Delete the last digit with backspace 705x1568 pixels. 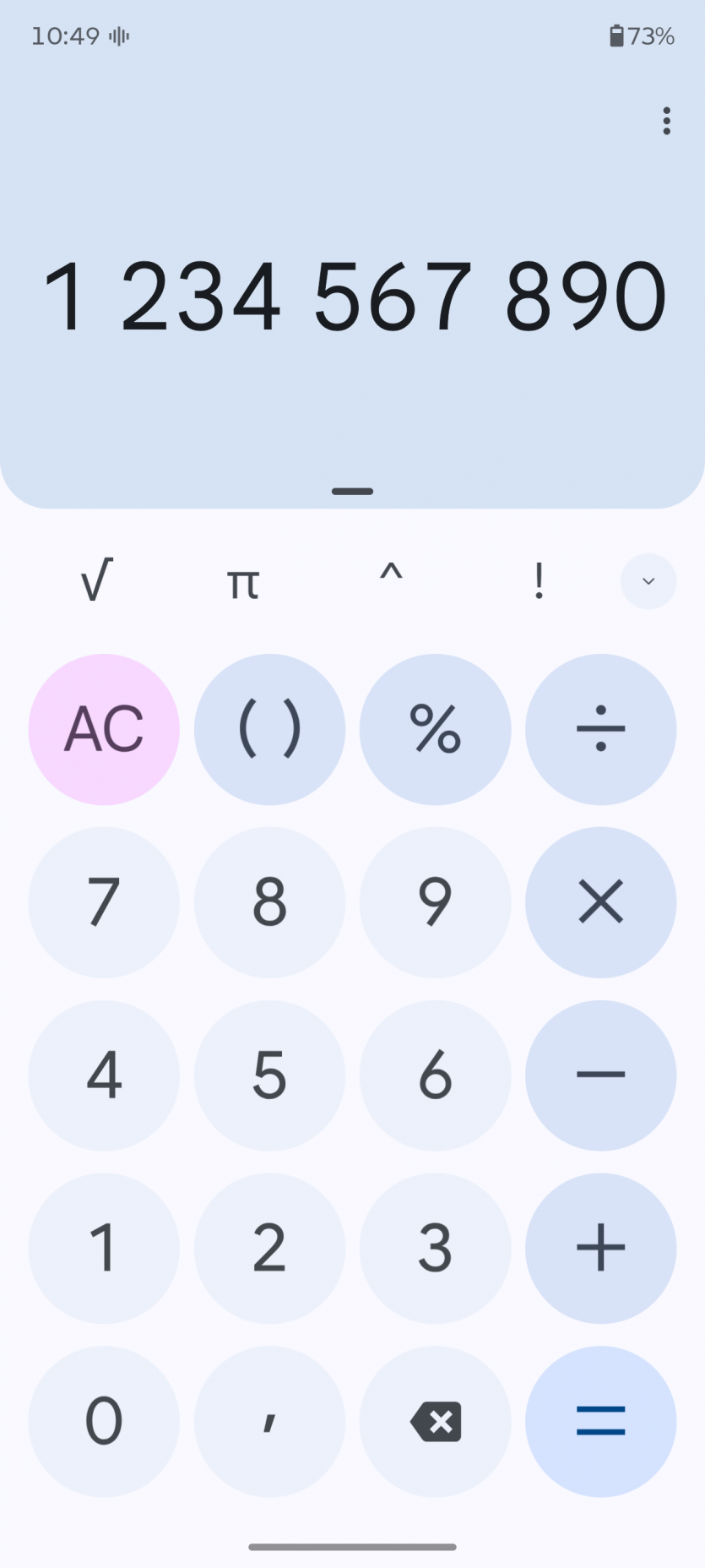[435, 1421]
